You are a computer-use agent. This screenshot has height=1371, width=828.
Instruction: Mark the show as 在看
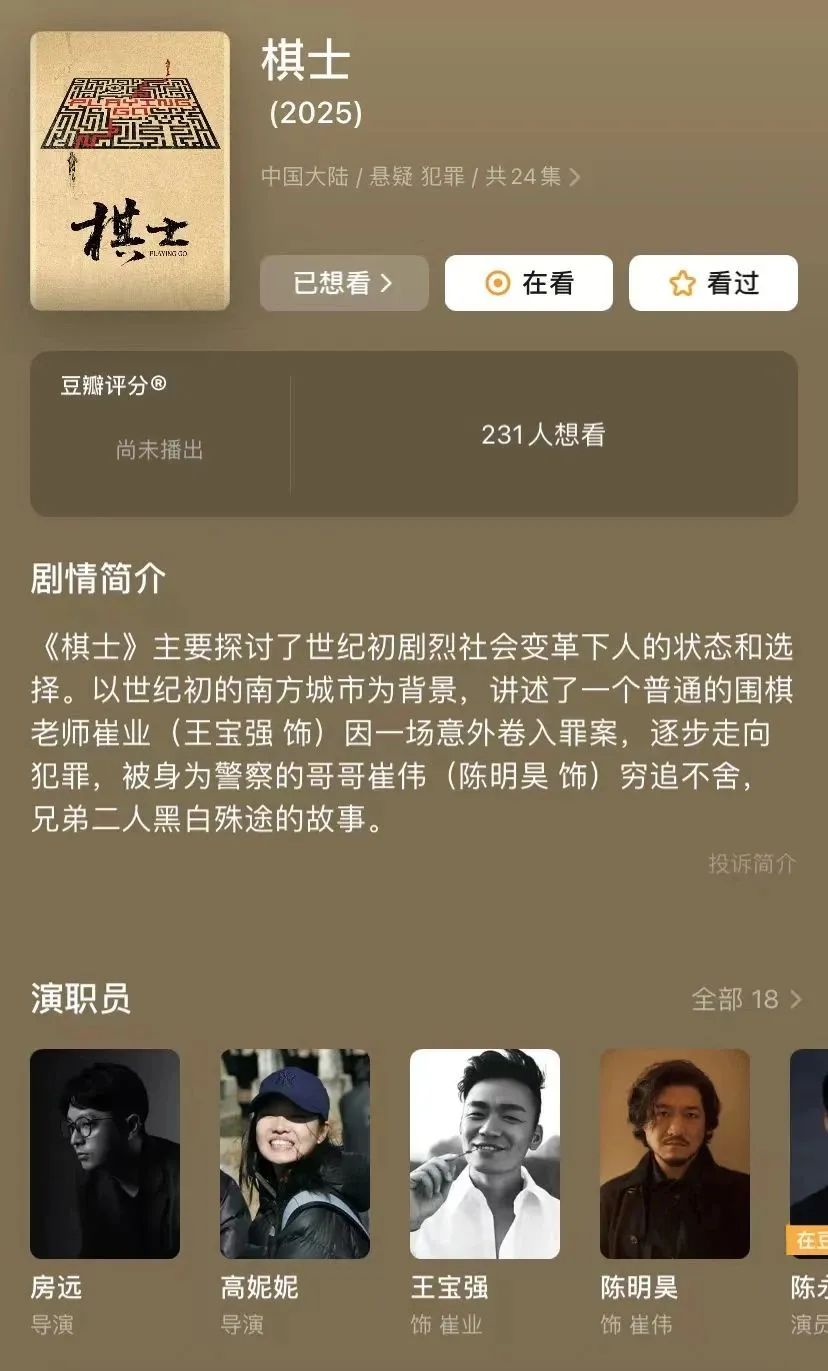coord(528,283)
